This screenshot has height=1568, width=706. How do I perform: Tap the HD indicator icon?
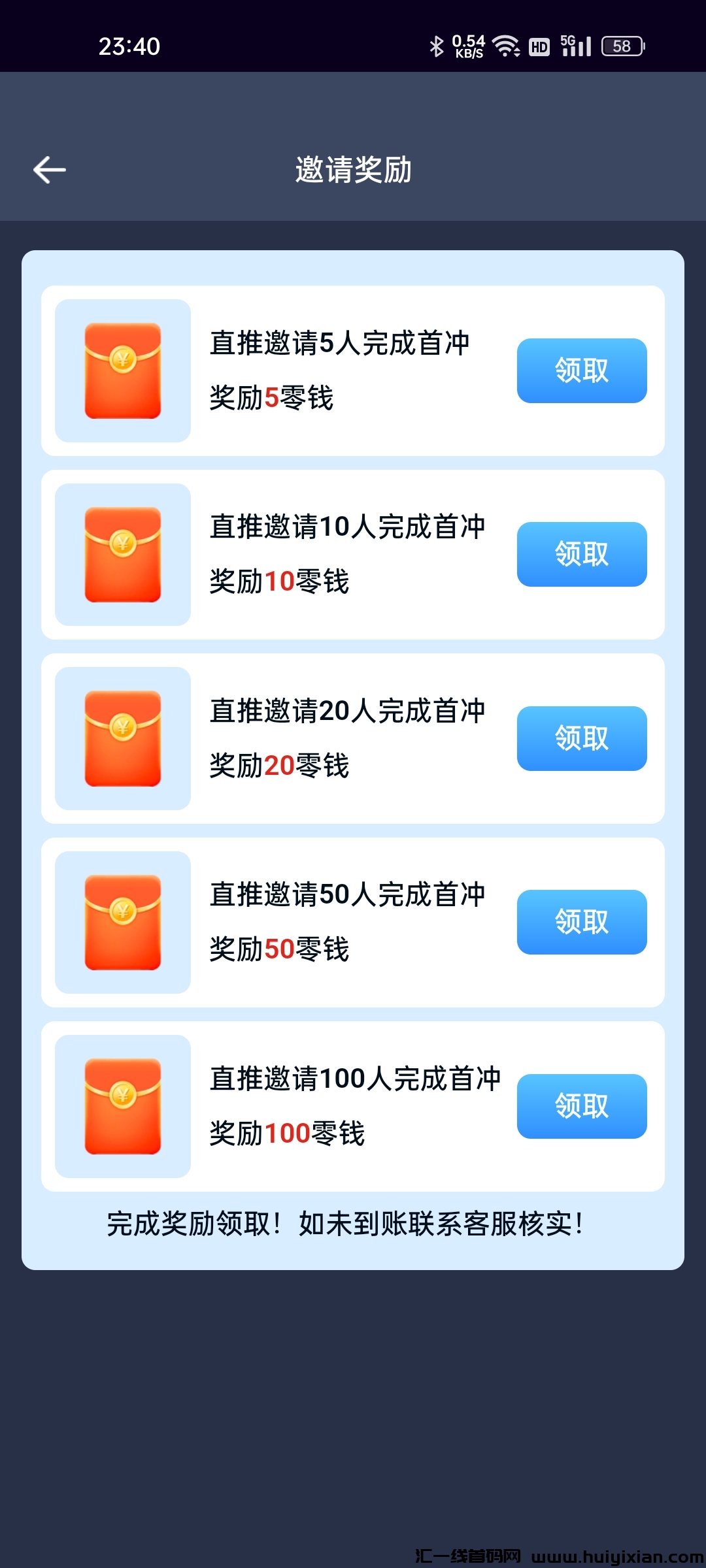coord(539,44)
